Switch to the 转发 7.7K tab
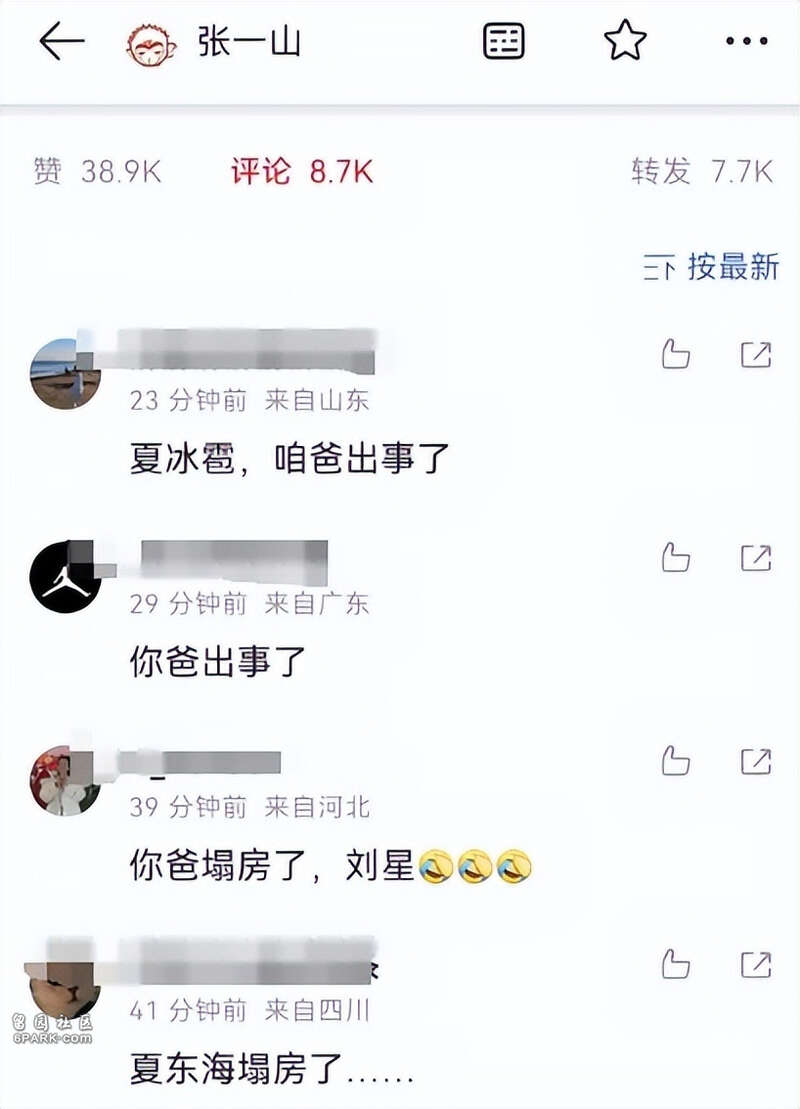The image size is (800, 1109). point(702,172)
